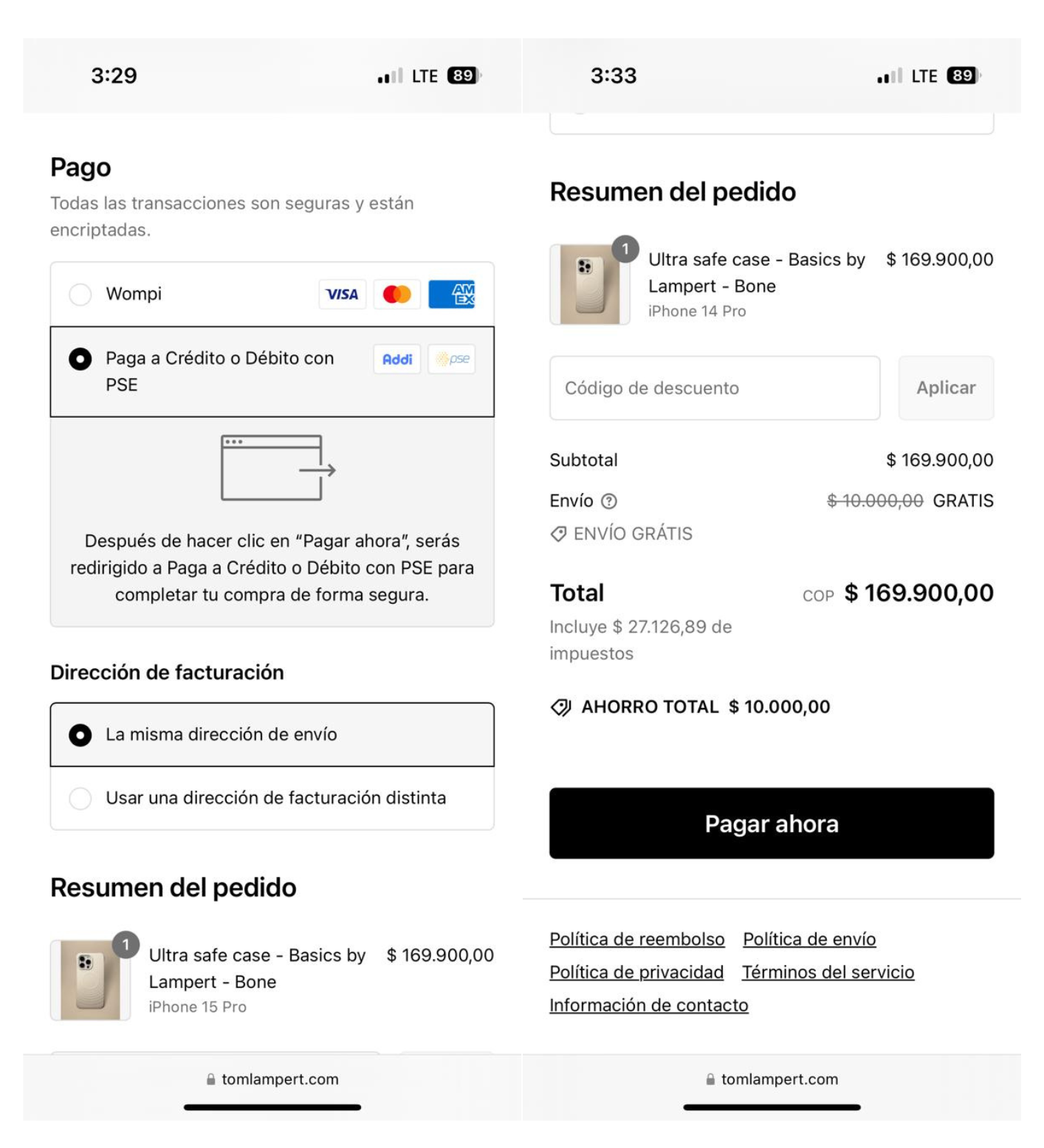
Task: Select Wompi as the payment method
Action: (80, 295)
